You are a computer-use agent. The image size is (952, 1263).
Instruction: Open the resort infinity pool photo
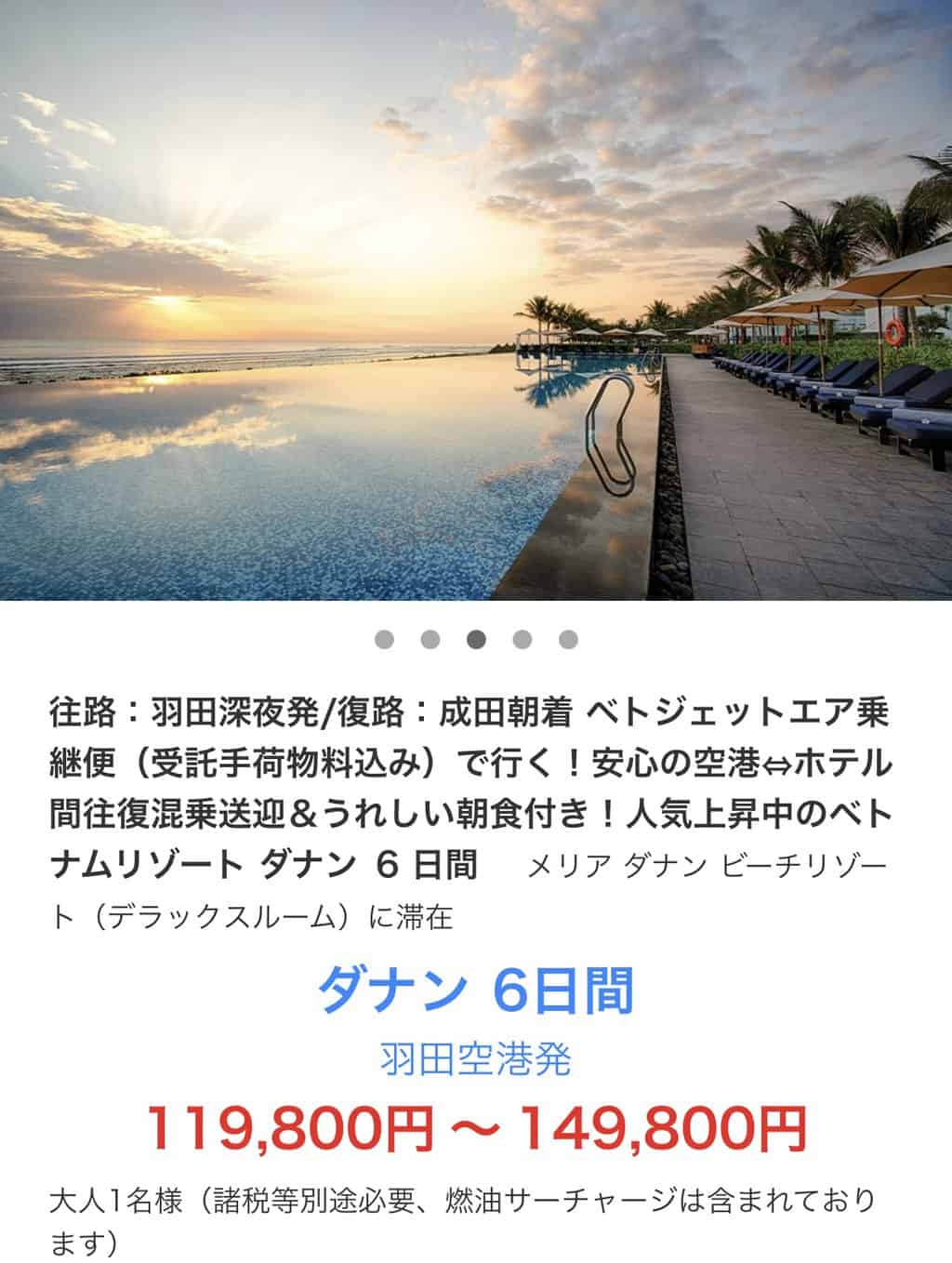click(x=476, y=299)
